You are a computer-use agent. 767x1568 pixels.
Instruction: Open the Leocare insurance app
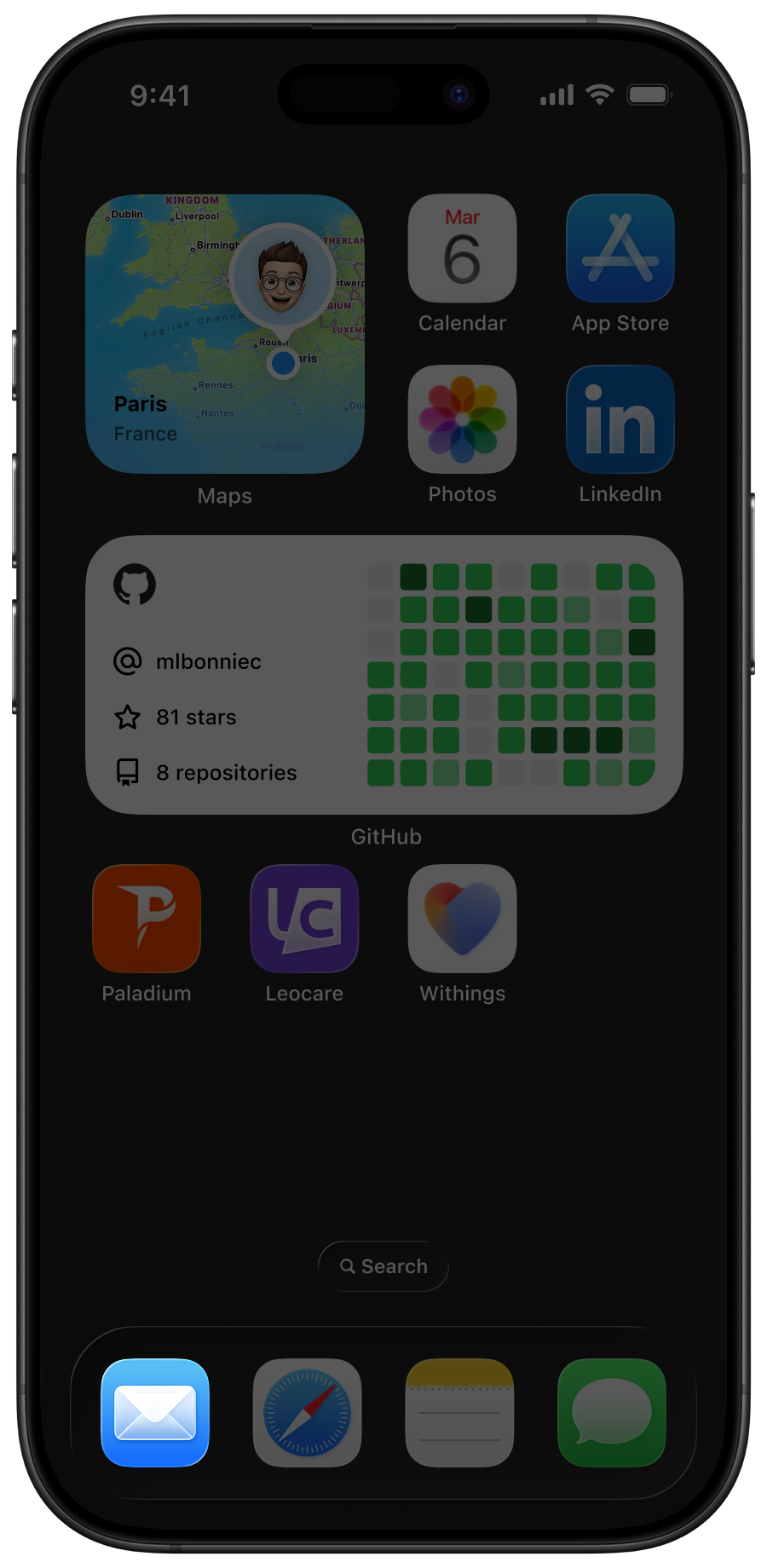pos(304,919)
